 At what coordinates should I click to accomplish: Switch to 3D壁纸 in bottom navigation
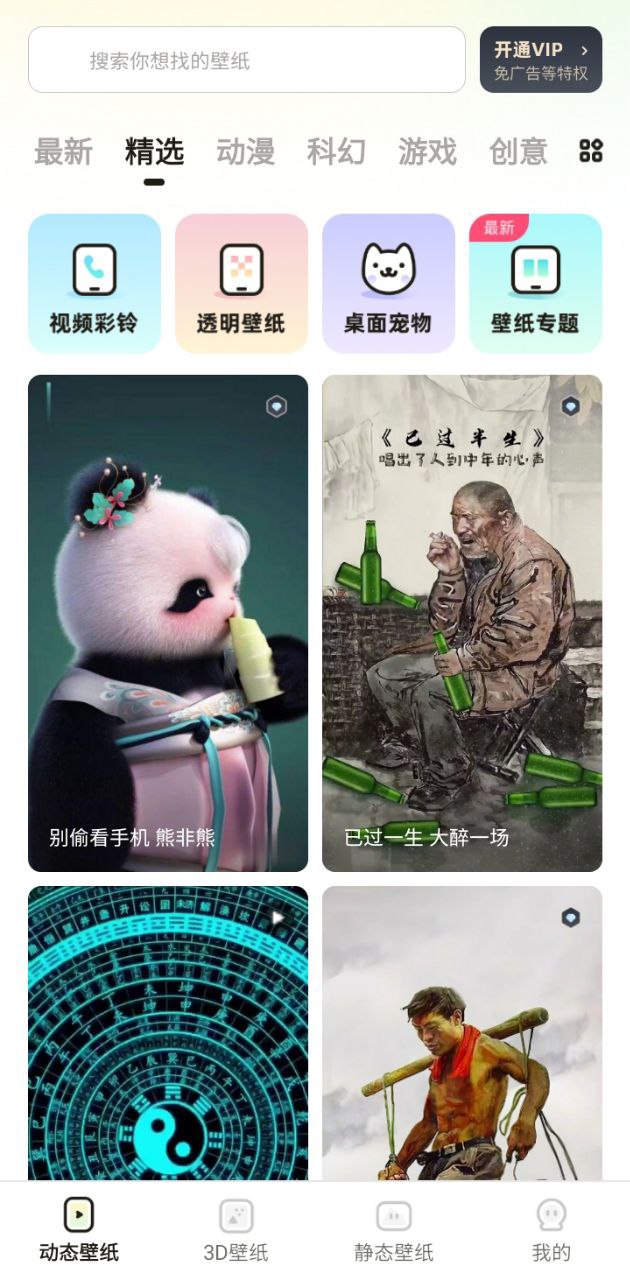tap(236, 1231)
